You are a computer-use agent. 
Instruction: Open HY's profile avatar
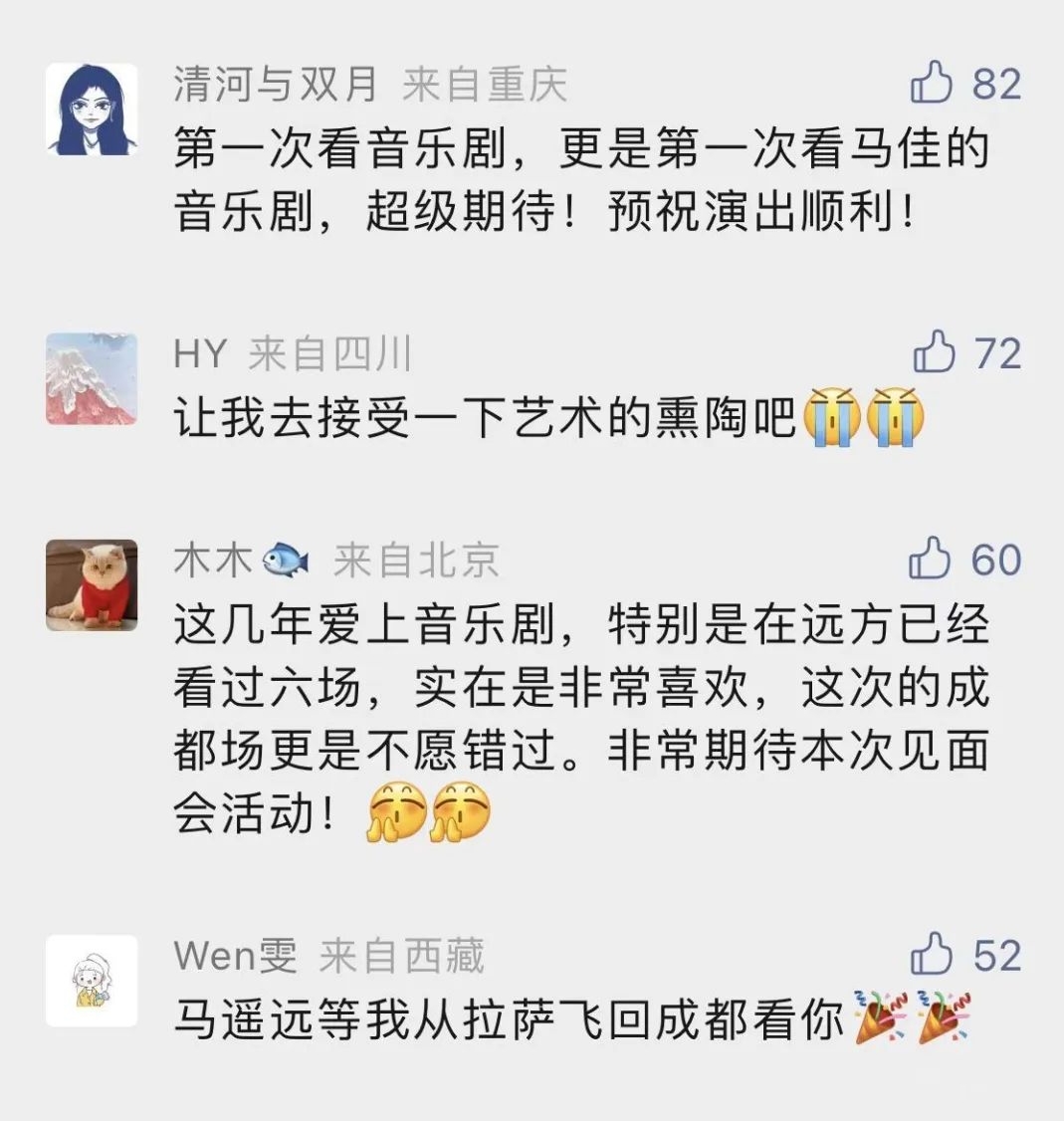[92, 379]
